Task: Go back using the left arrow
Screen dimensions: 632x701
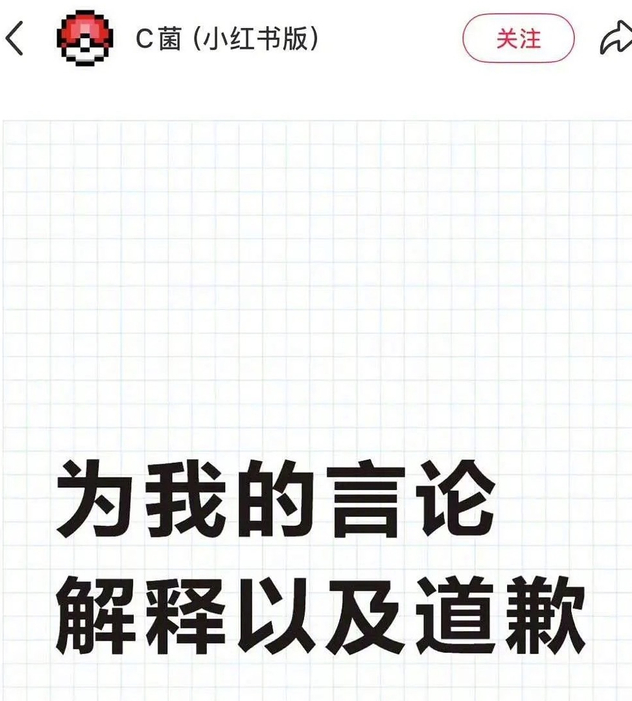Action: click(x=14, y=38)
